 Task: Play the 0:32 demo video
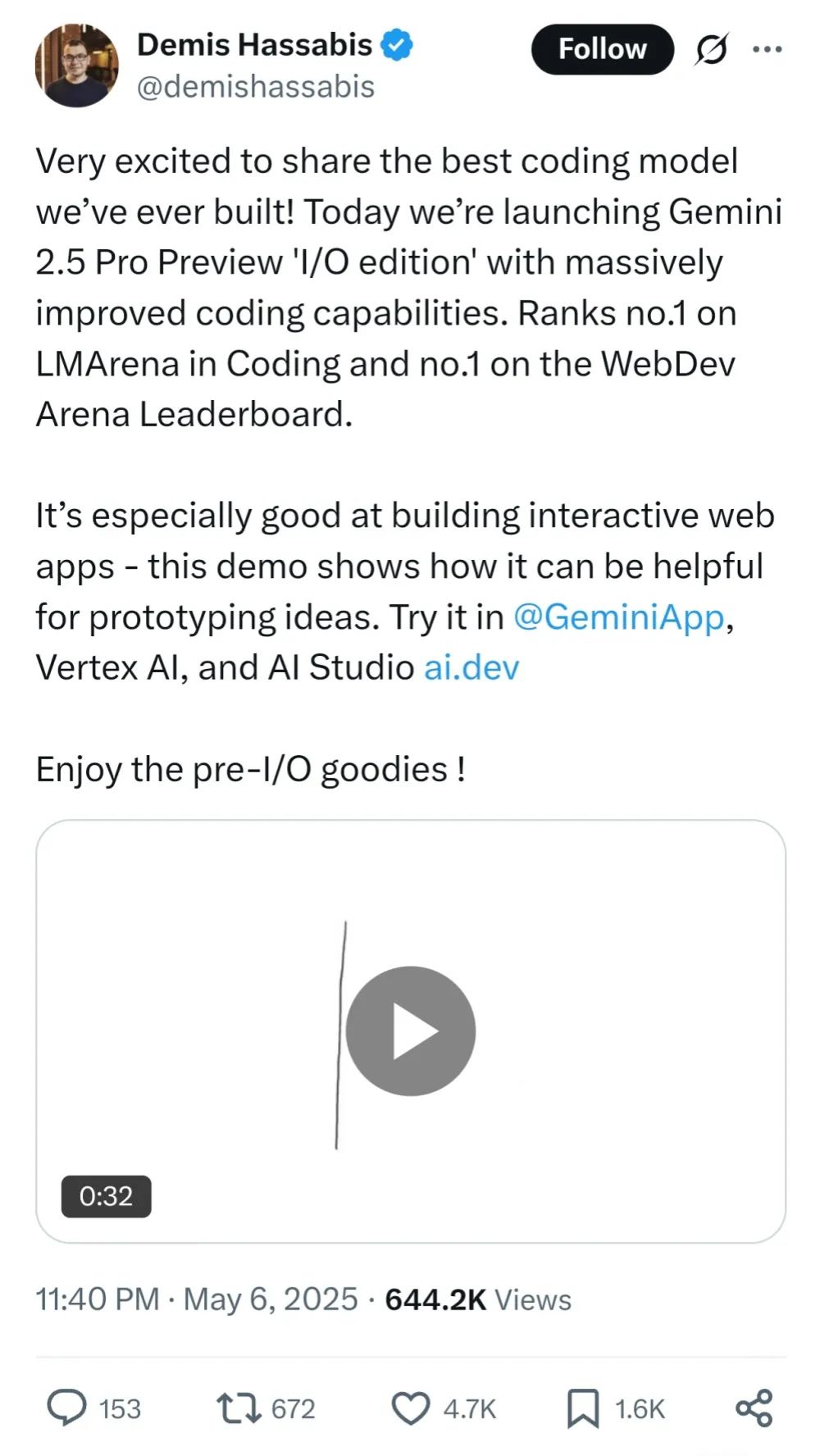click(410, 1031)
